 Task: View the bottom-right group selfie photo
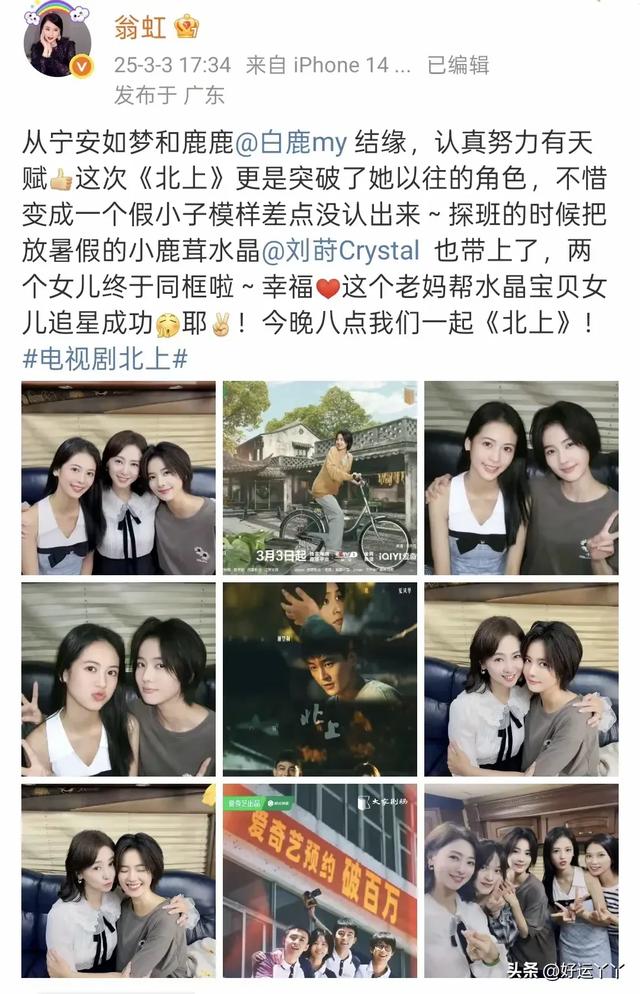coord(521,880)
